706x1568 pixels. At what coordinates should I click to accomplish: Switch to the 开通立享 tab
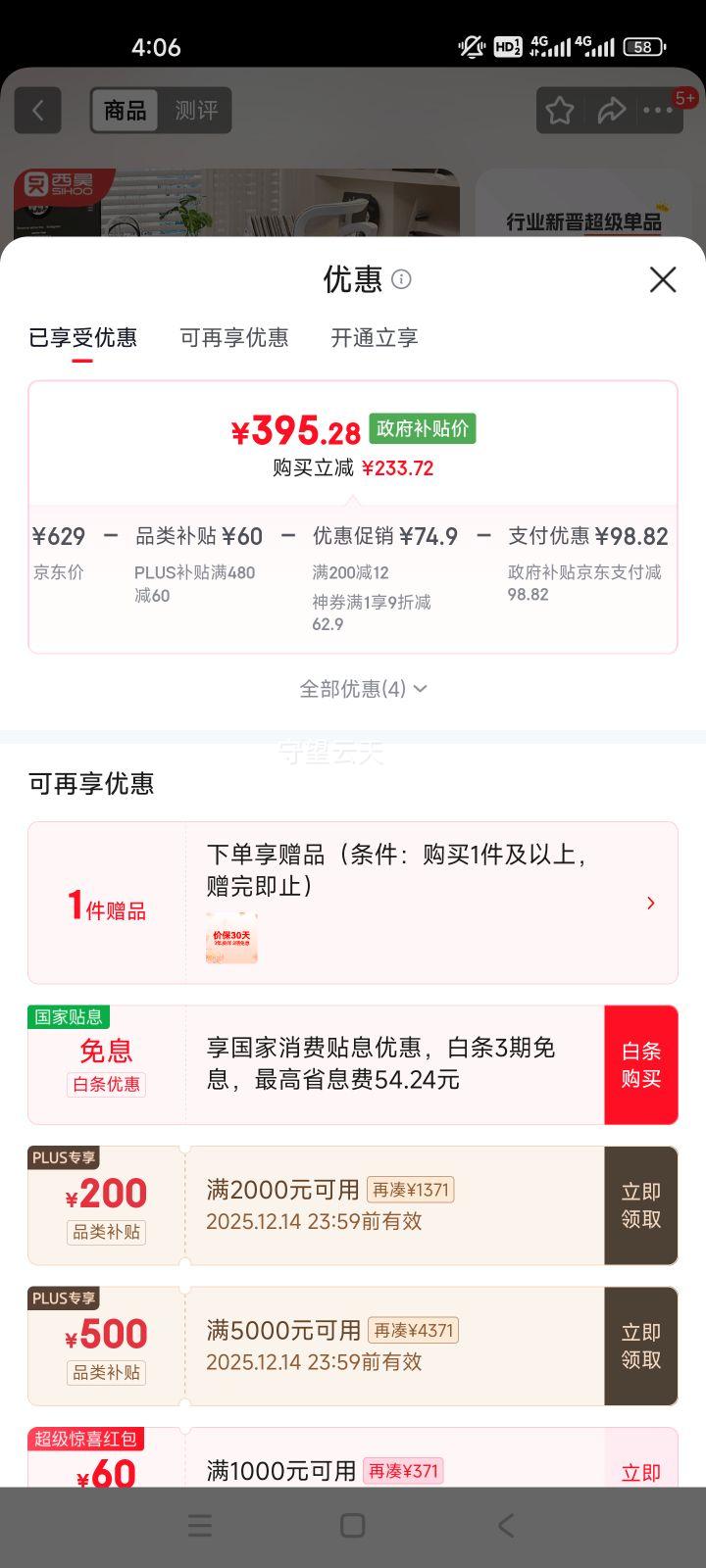374,337
